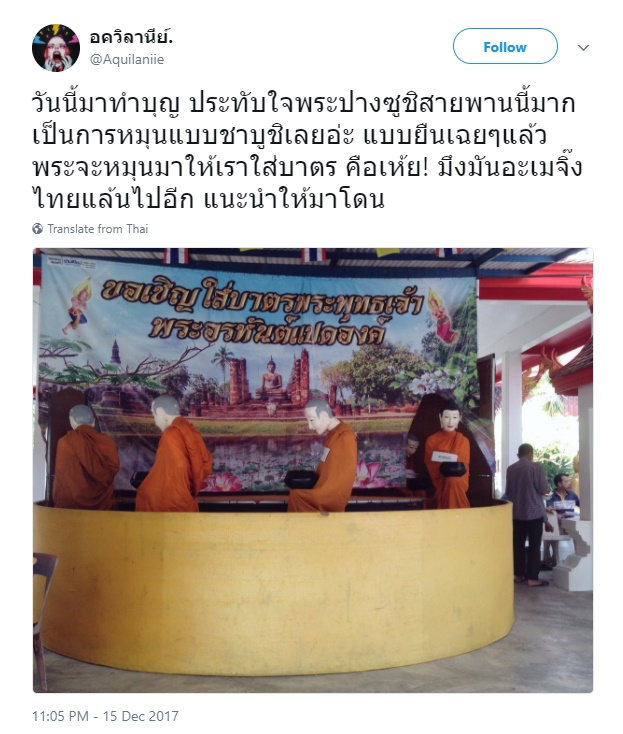Open the author's profile avatar

(x=55, y=48)
